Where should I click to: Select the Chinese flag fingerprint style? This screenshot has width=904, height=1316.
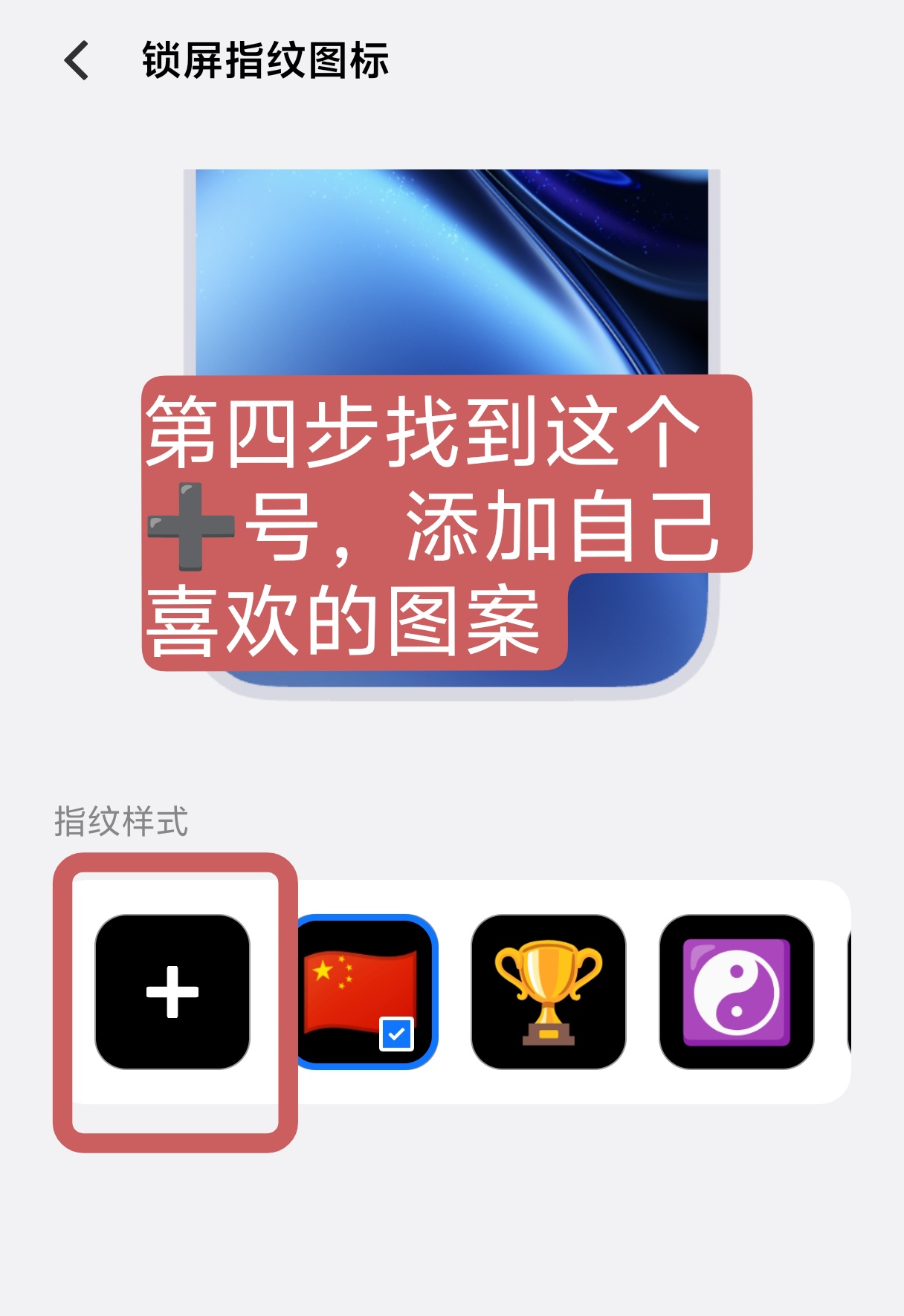pos(364,991)
